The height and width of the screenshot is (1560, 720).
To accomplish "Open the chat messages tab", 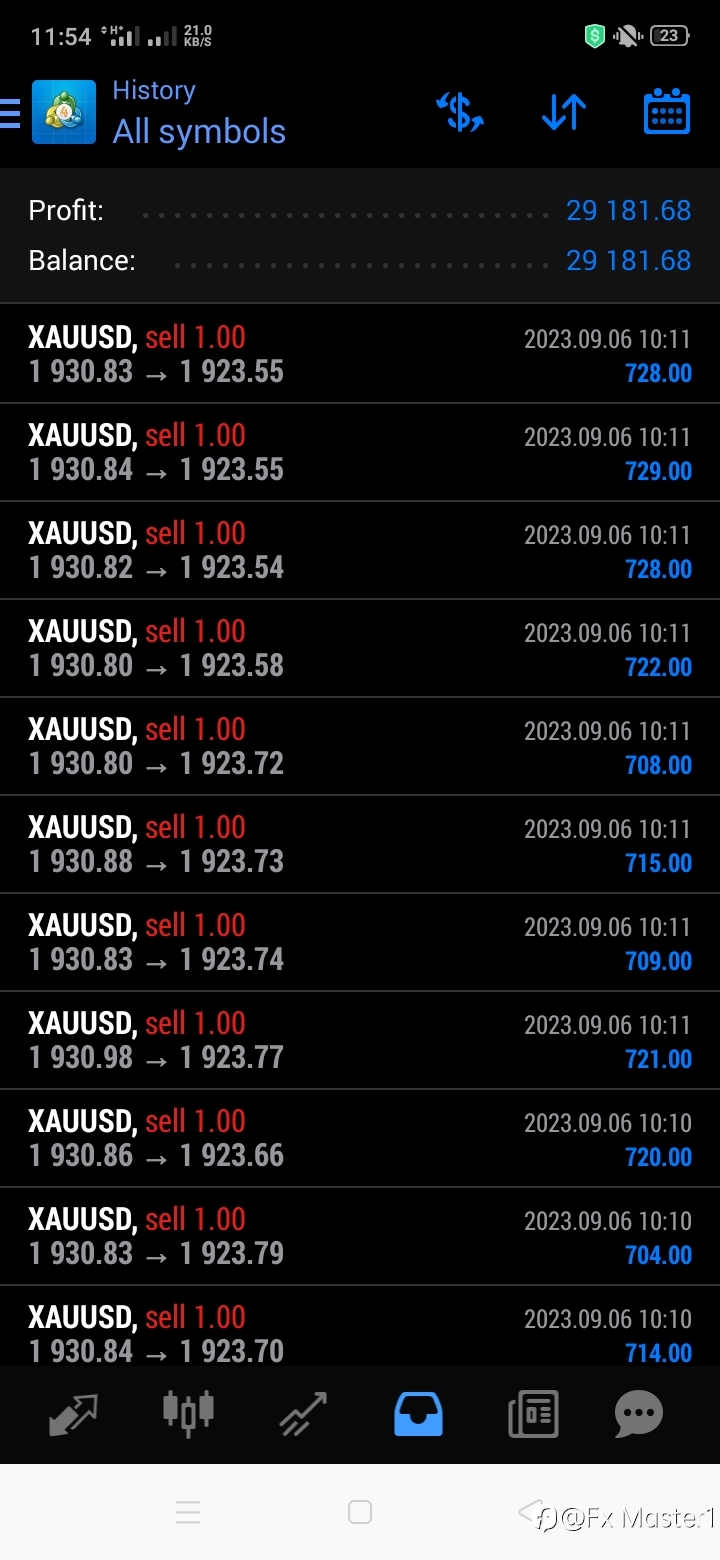I will pos(639,1414).
